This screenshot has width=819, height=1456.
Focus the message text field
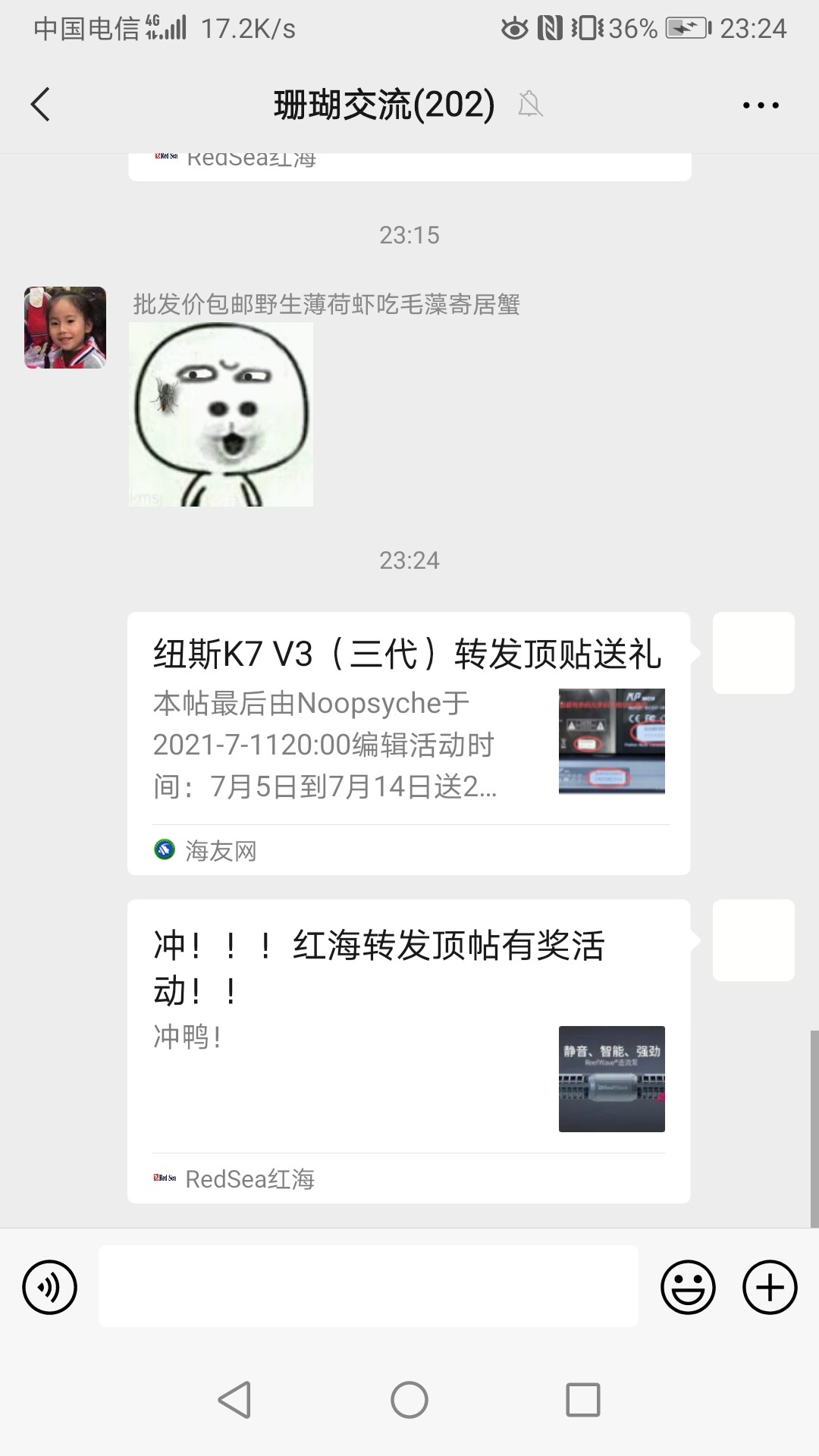pyautogui.click(x=368, y=1287)
